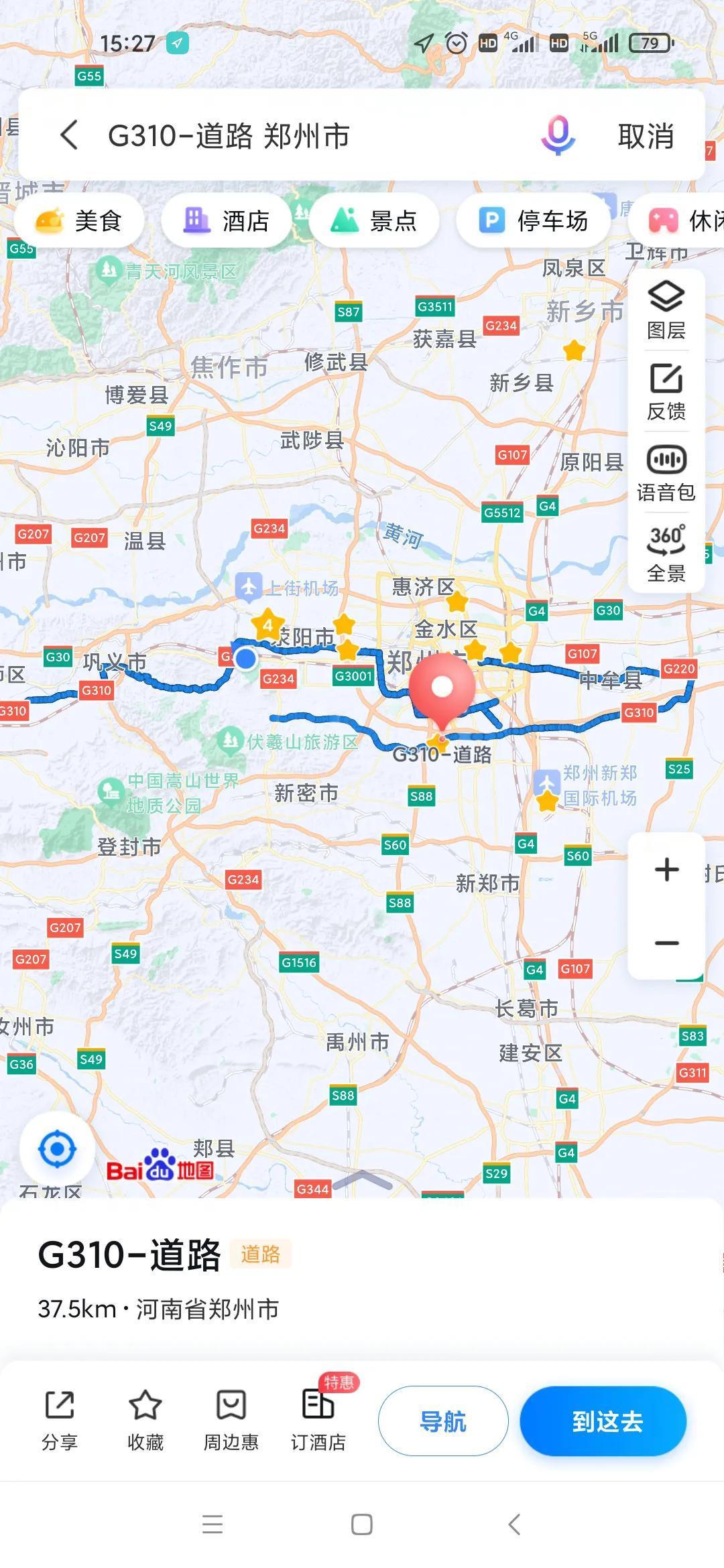Select the 美食 food chip

tap(79, 220)
